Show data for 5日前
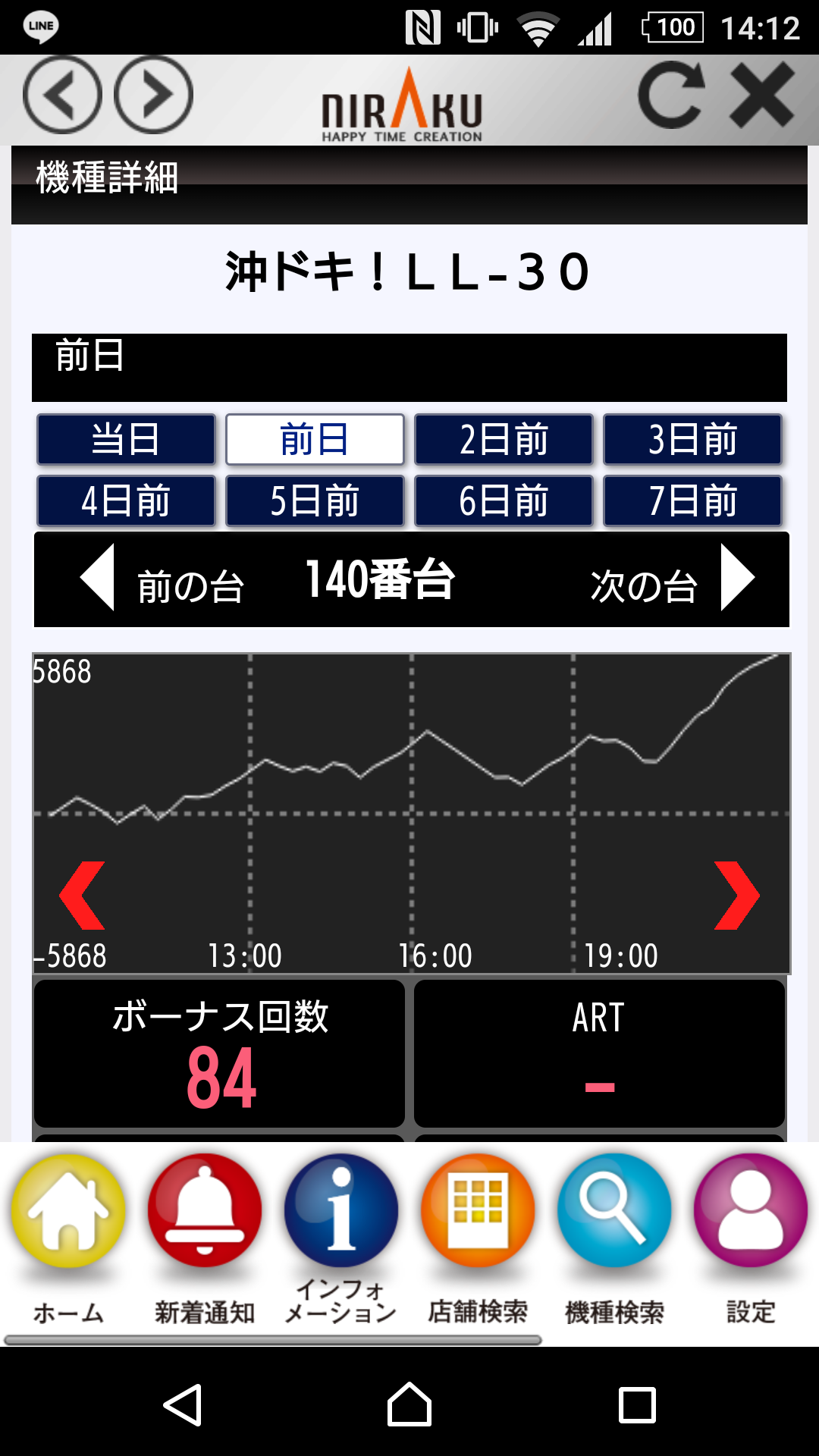This screenshot has height=1456, width=819. [x=315, y=500]
